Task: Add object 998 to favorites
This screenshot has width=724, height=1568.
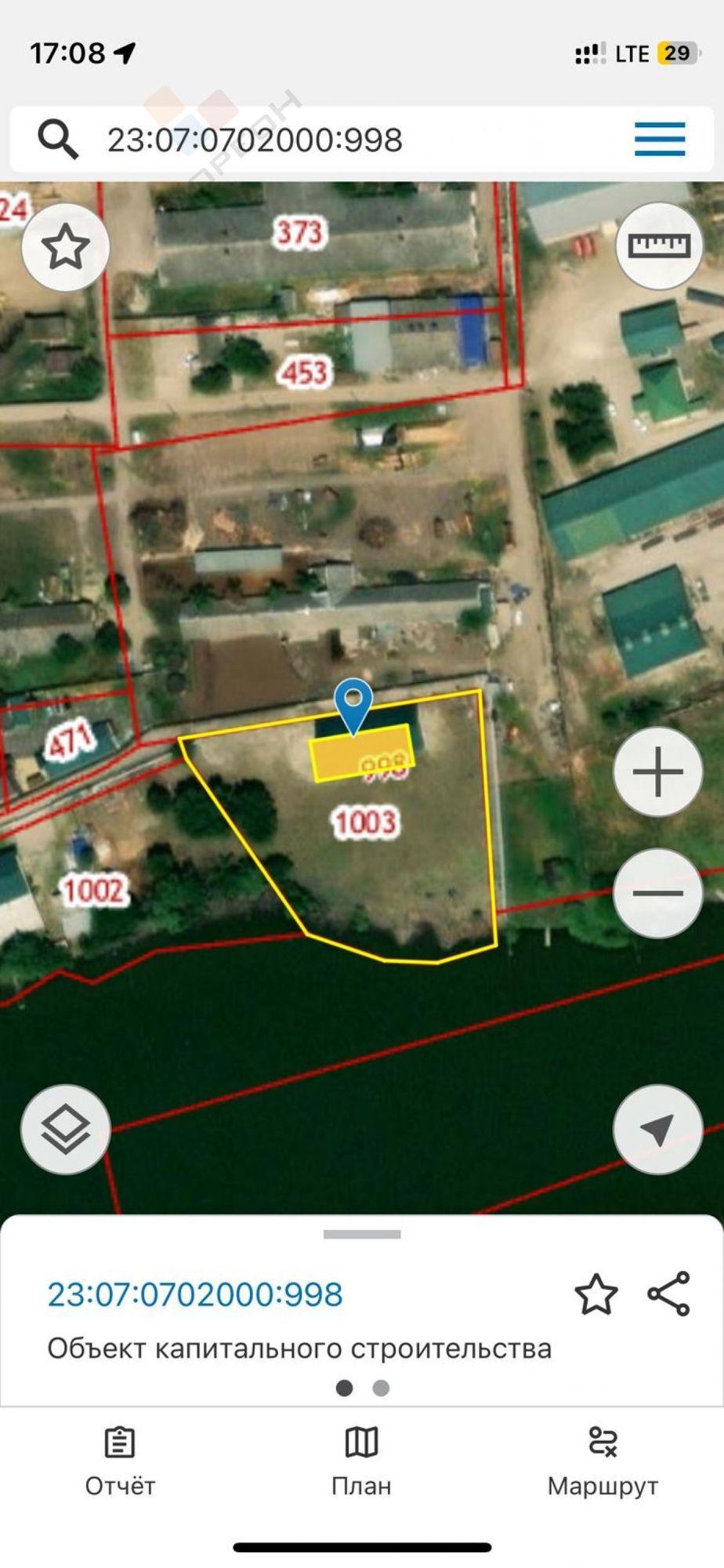Action: coord(595,1294)
